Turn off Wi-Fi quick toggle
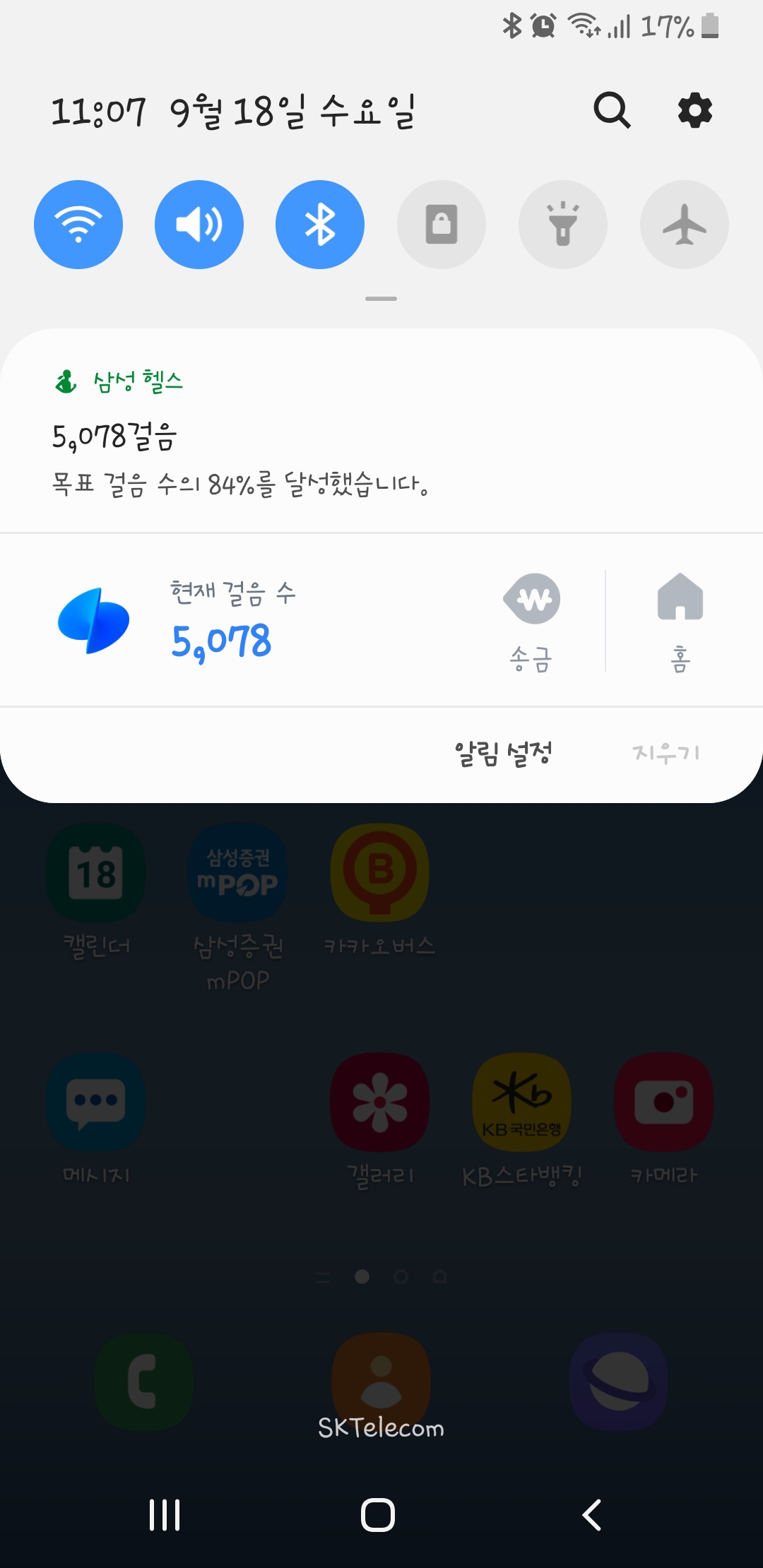This screenshot has height=1568, width=763. (x=78, y=225)
